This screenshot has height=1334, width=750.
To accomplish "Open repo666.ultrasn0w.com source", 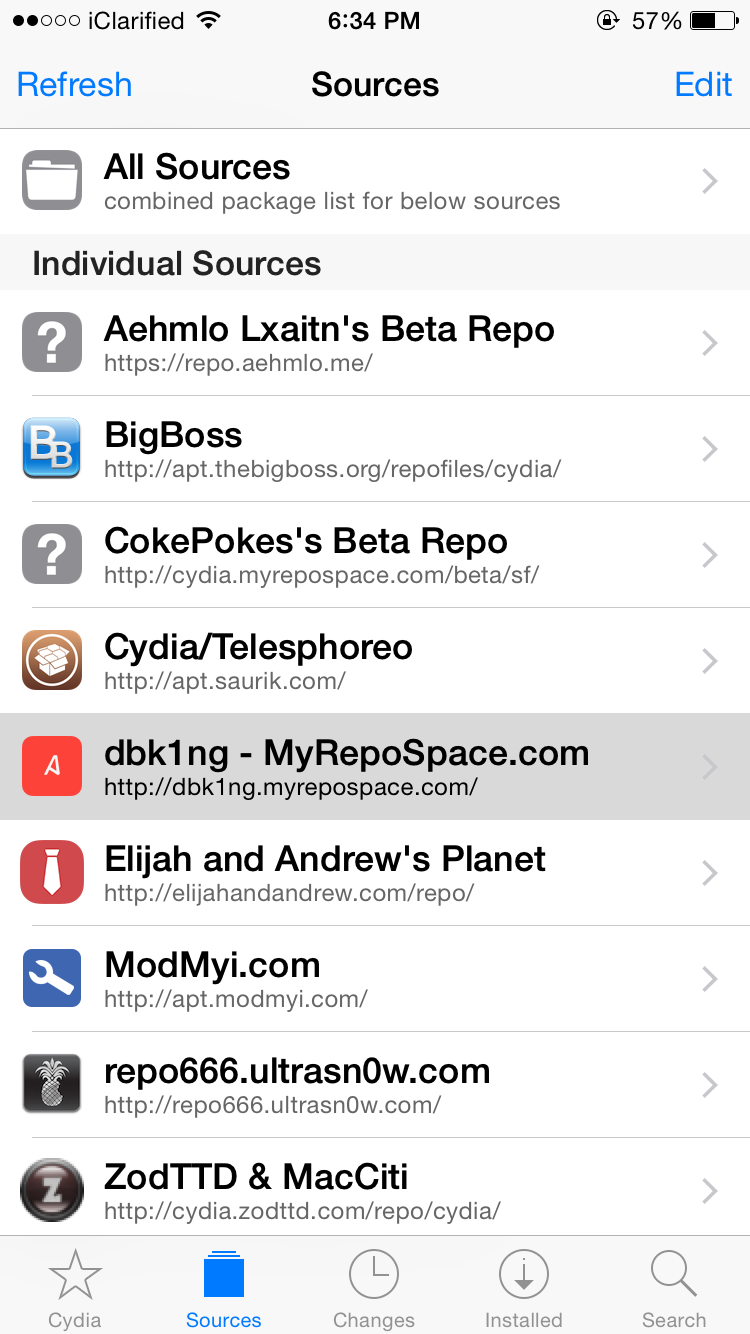I will pyautogui.click(x=375, y=1085).
